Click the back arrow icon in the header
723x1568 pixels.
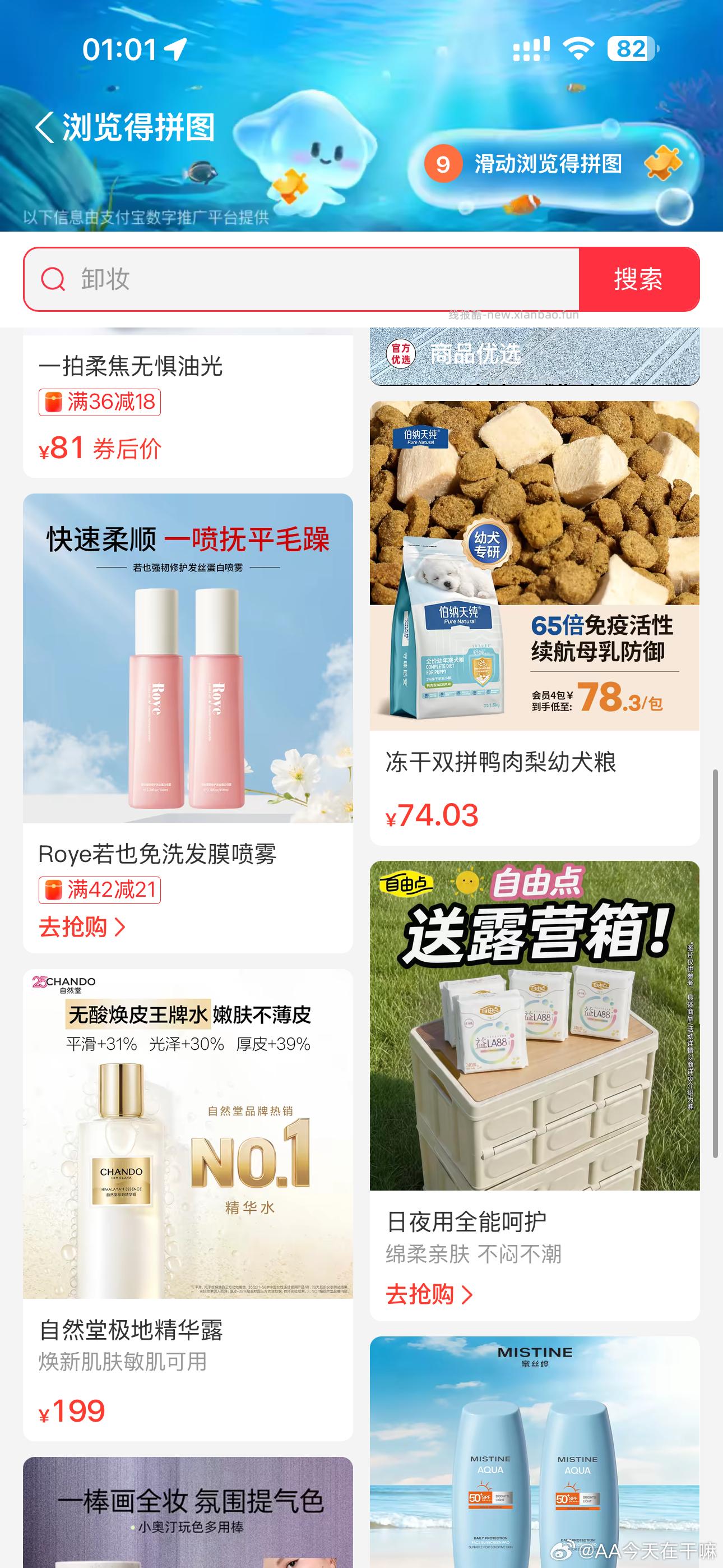click(x=44, y=128)
